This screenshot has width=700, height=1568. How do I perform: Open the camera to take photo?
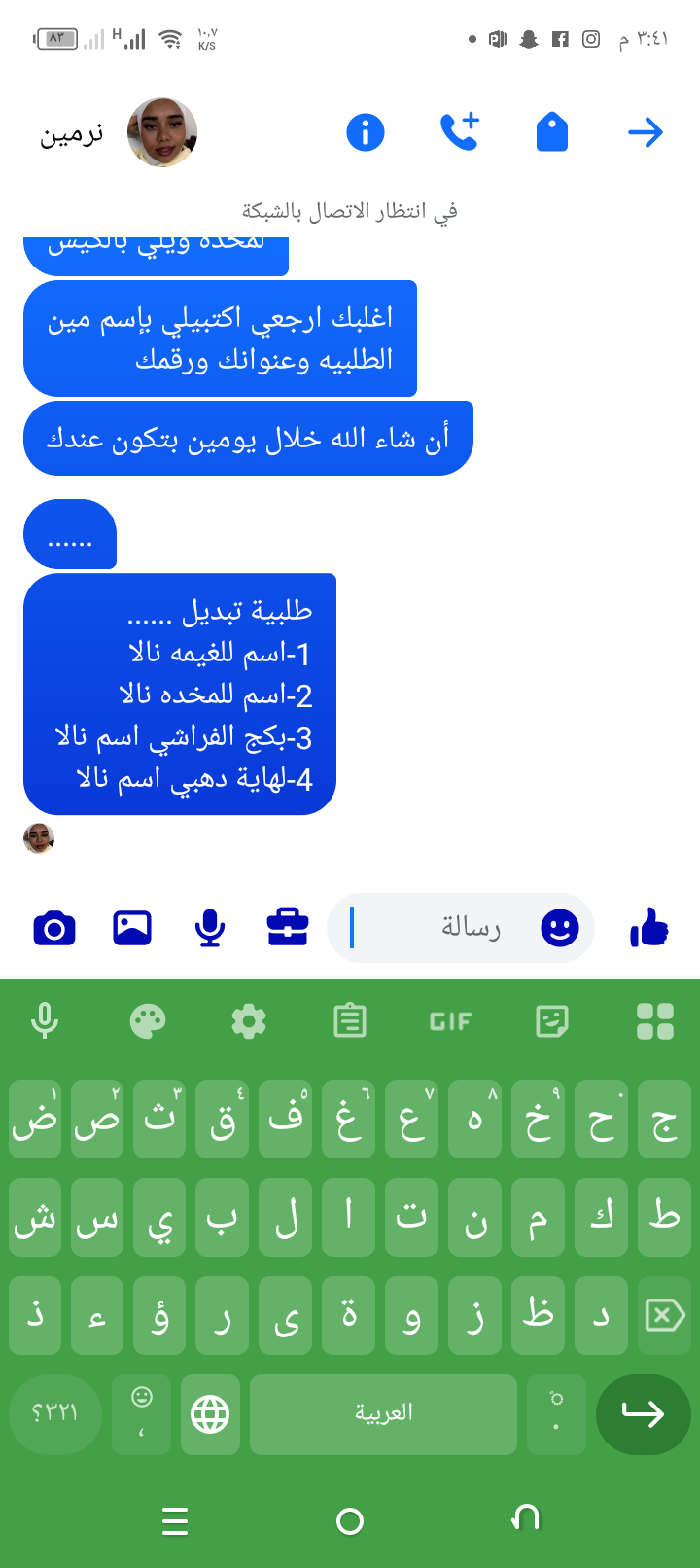(x=54, y=928)
